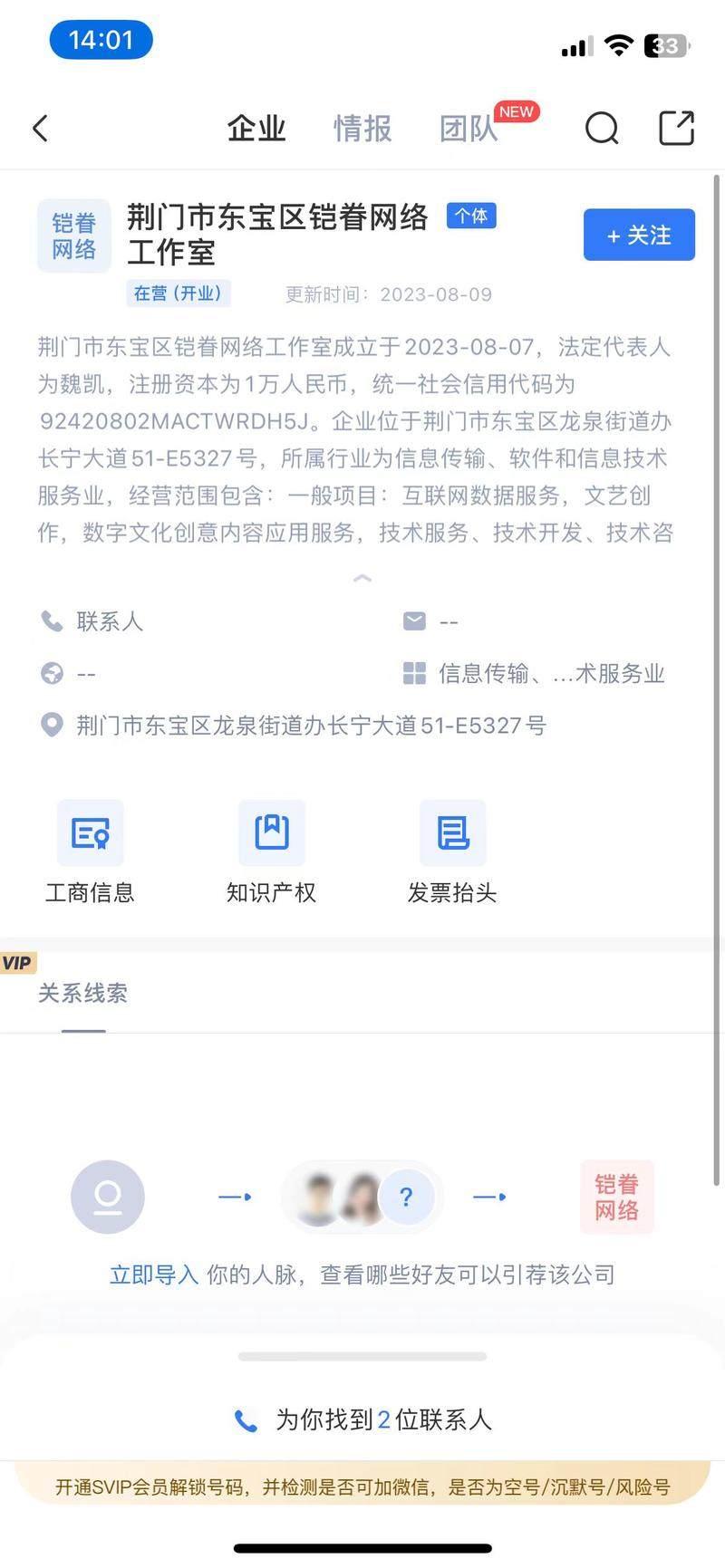Select the 企业 tab
Screen dimensions: 725x1568
(256, 129)
